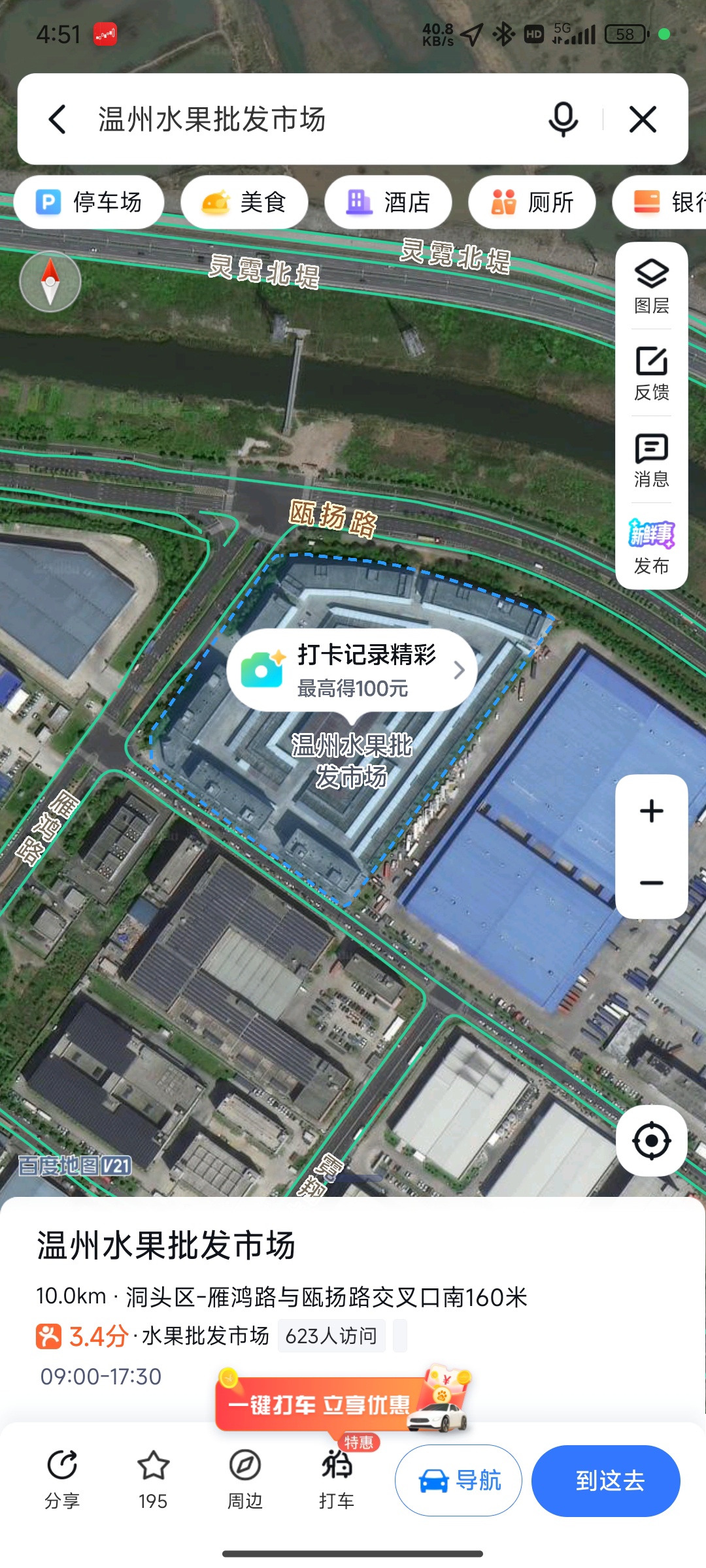Start 导航 to the fruit market
Screen dimensions: 706x1568
[458, 1480]
